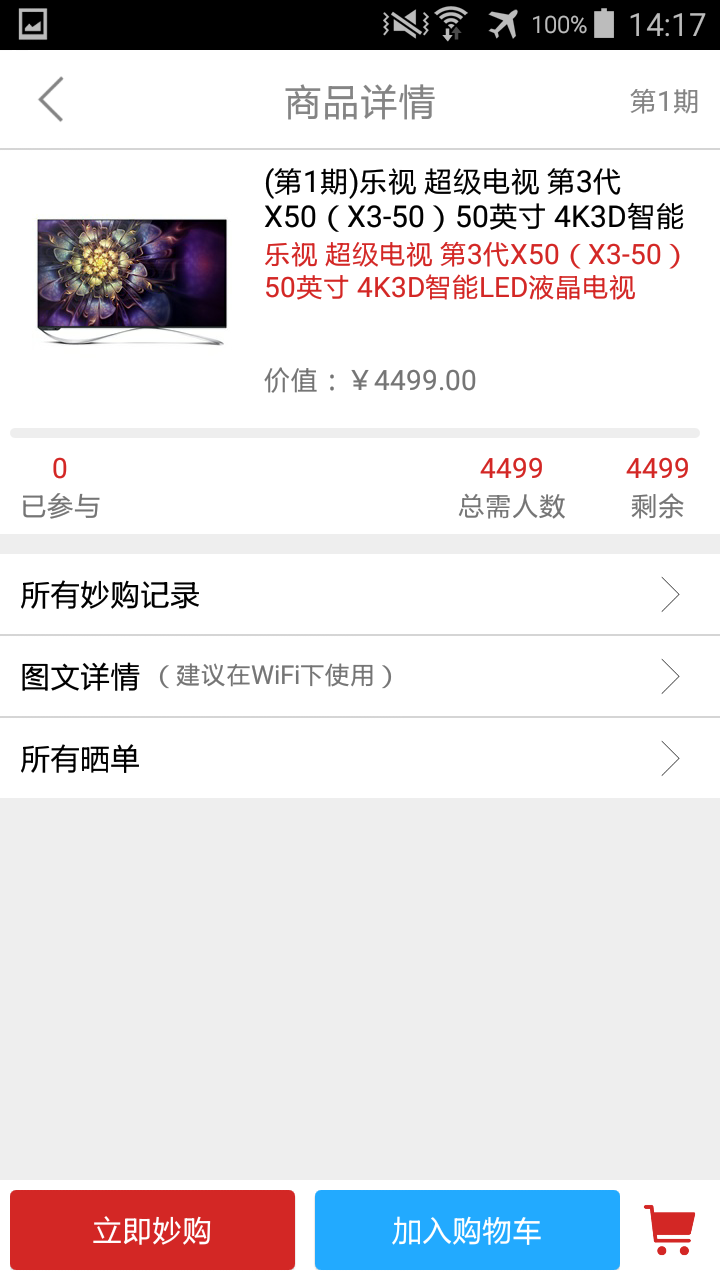Open the 所有晒单 row
Image resolution: width=720 pixels, height=1280 pixels.
coord(360,759)
